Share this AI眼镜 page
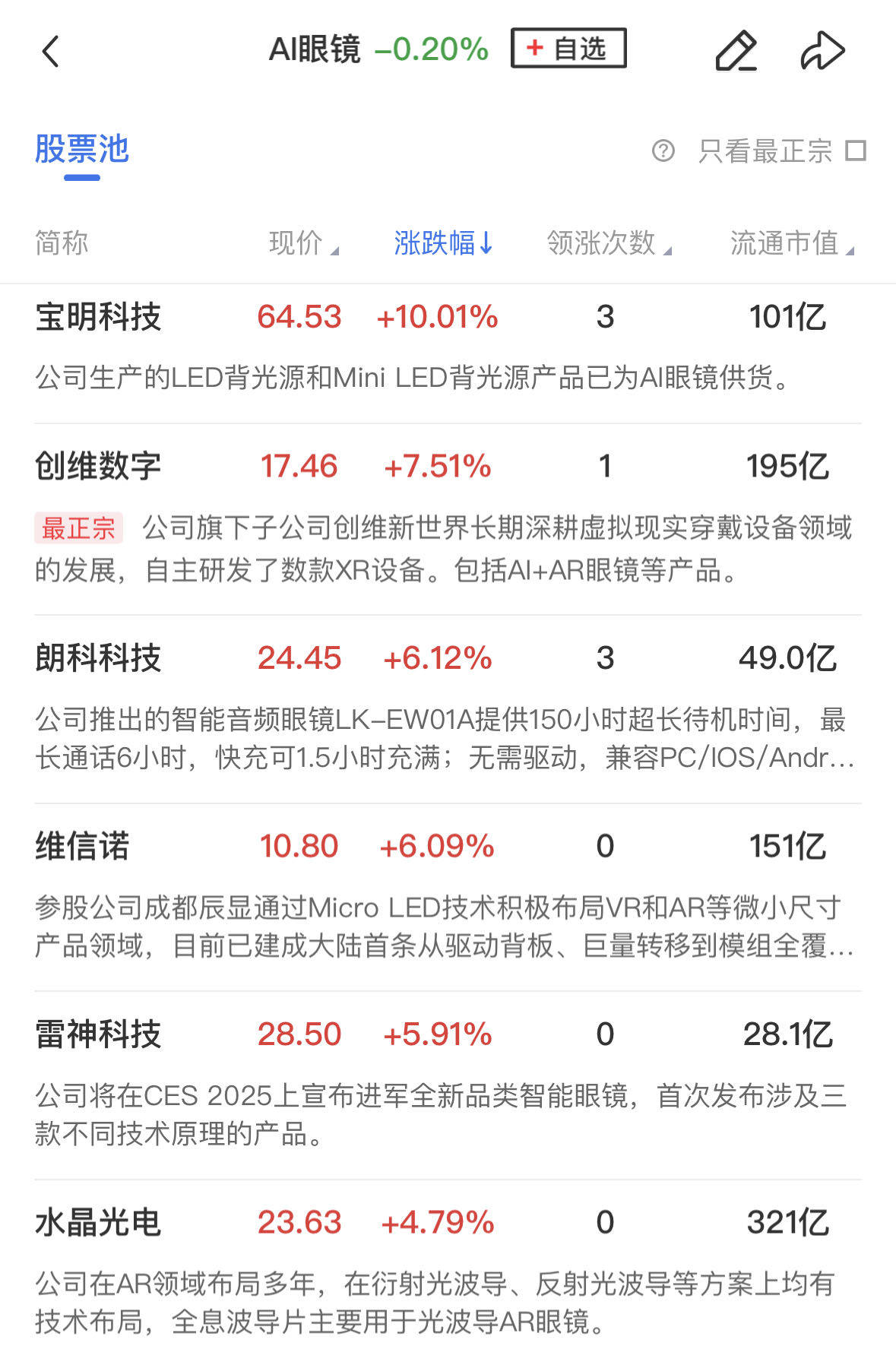The height and width of the screenshot is (1362, 896). click(x=822, y=52)
